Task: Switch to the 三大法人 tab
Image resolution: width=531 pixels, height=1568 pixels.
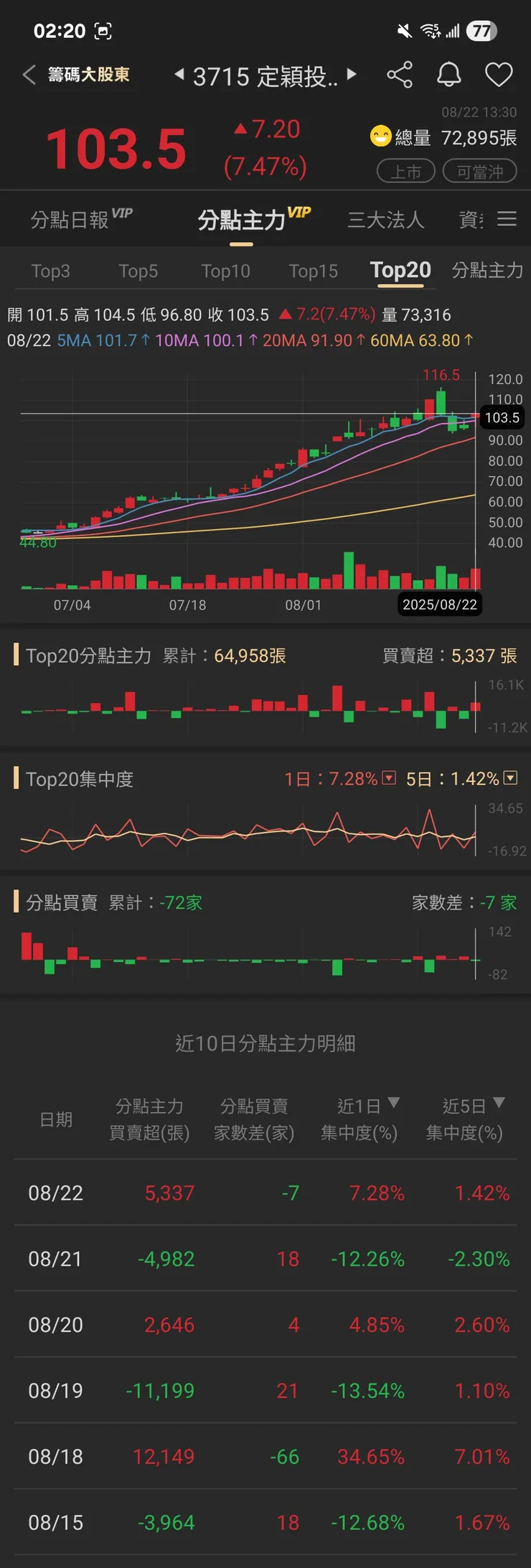Action: (385, 219)
